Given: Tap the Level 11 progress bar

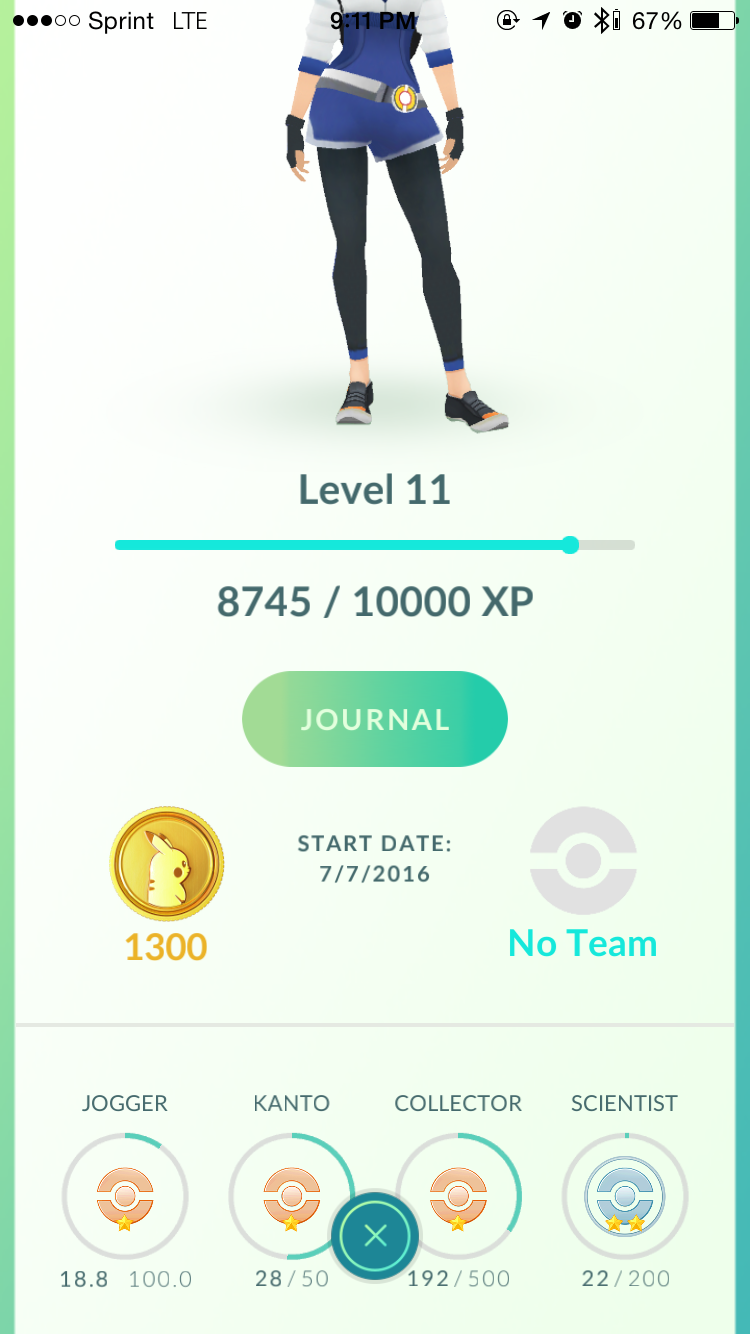Looking at the screenshot, I should click(x=375, y=545).
